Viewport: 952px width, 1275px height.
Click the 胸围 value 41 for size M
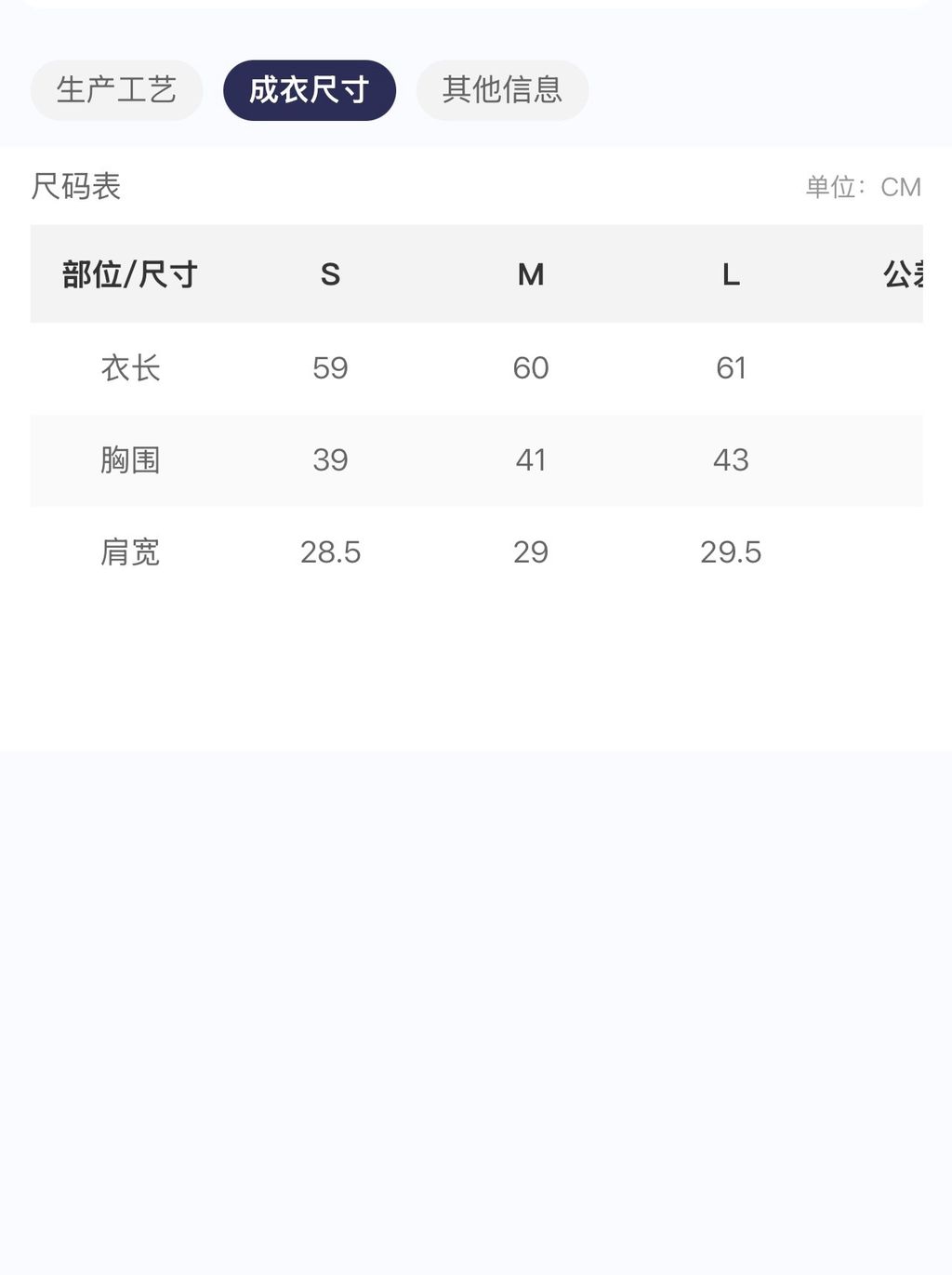click(531, 460)
